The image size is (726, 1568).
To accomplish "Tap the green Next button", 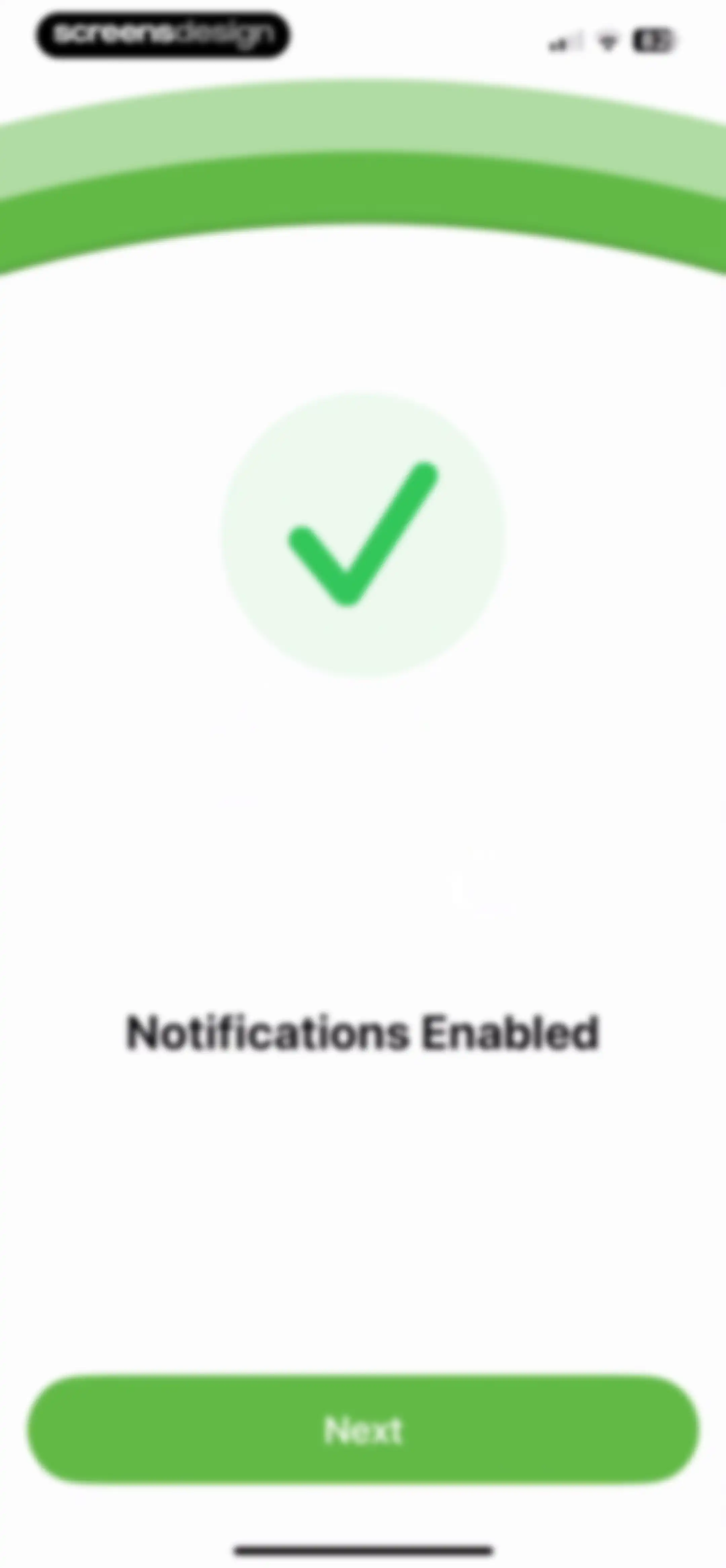I will pyautogui.click(x=363, y=1430).
